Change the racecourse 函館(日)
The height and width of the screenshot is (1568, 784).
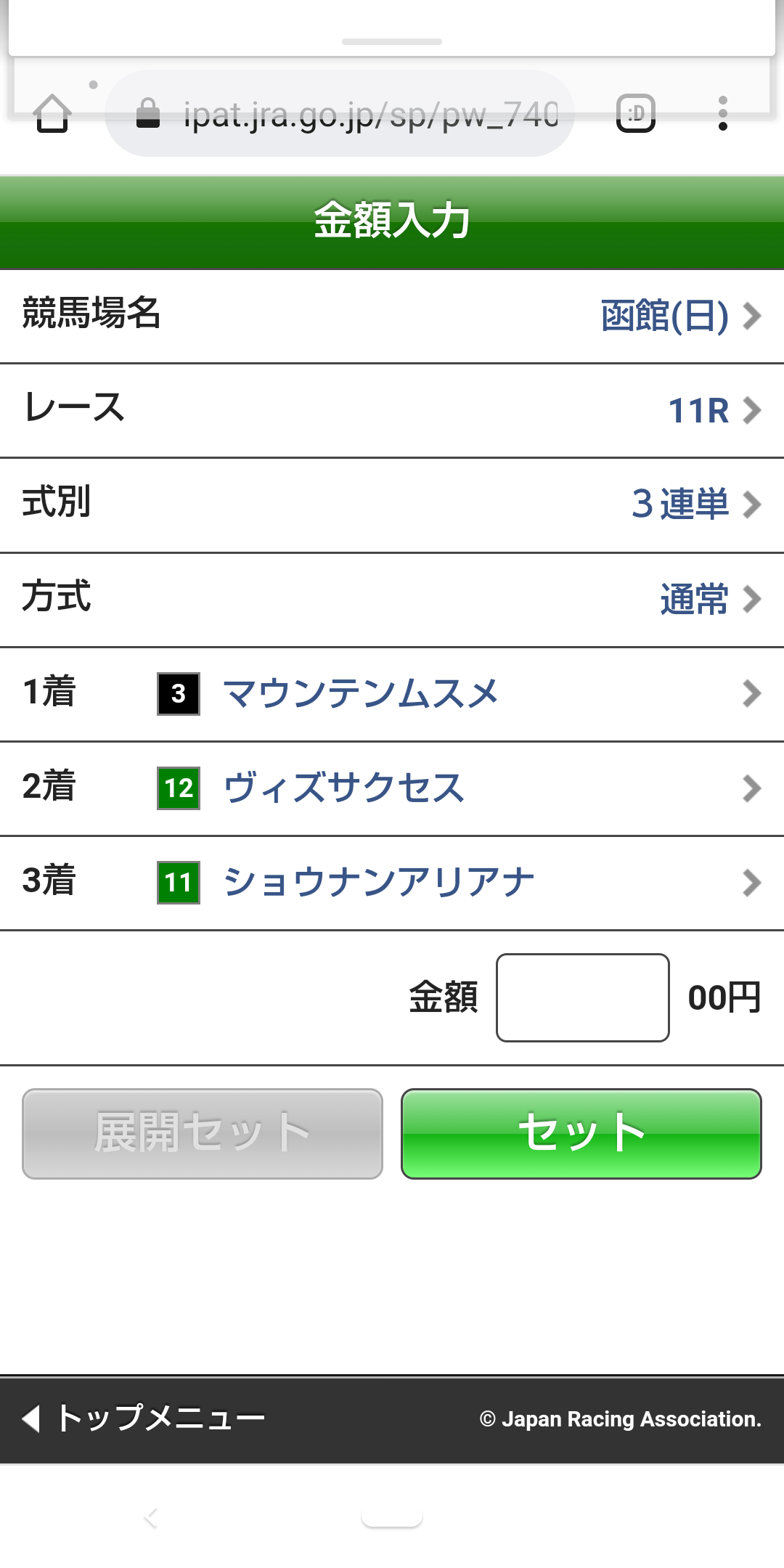pyautogui.click(x=679, y=316)
